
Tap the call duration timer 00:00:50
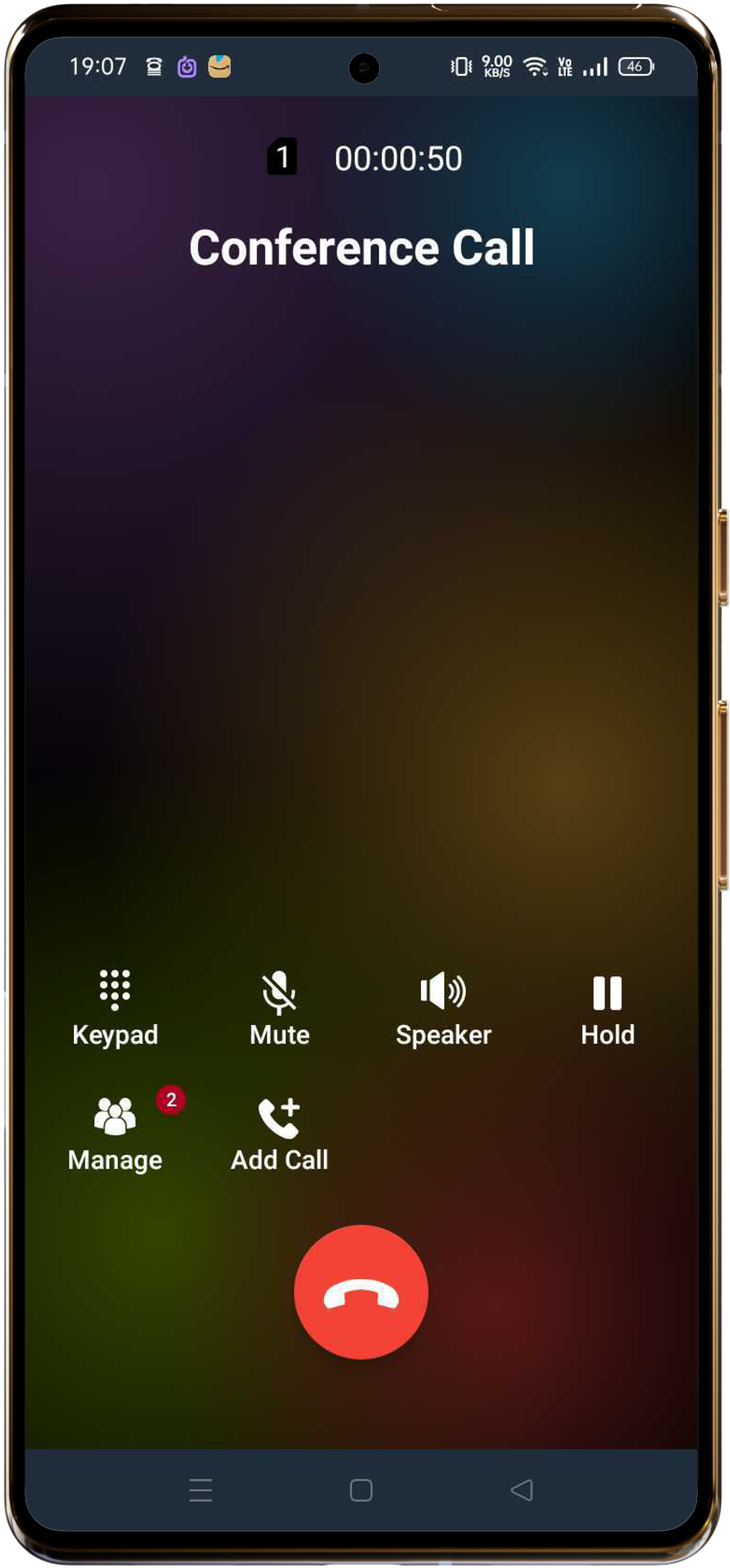point(400,158)
